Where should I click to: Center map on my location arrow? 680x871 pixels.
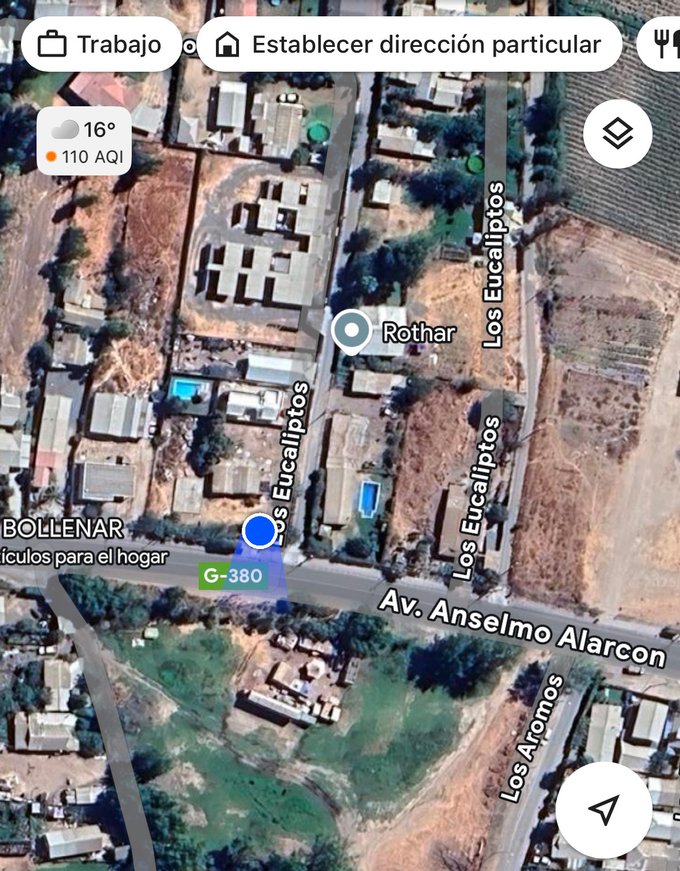(x=603, y=810)
